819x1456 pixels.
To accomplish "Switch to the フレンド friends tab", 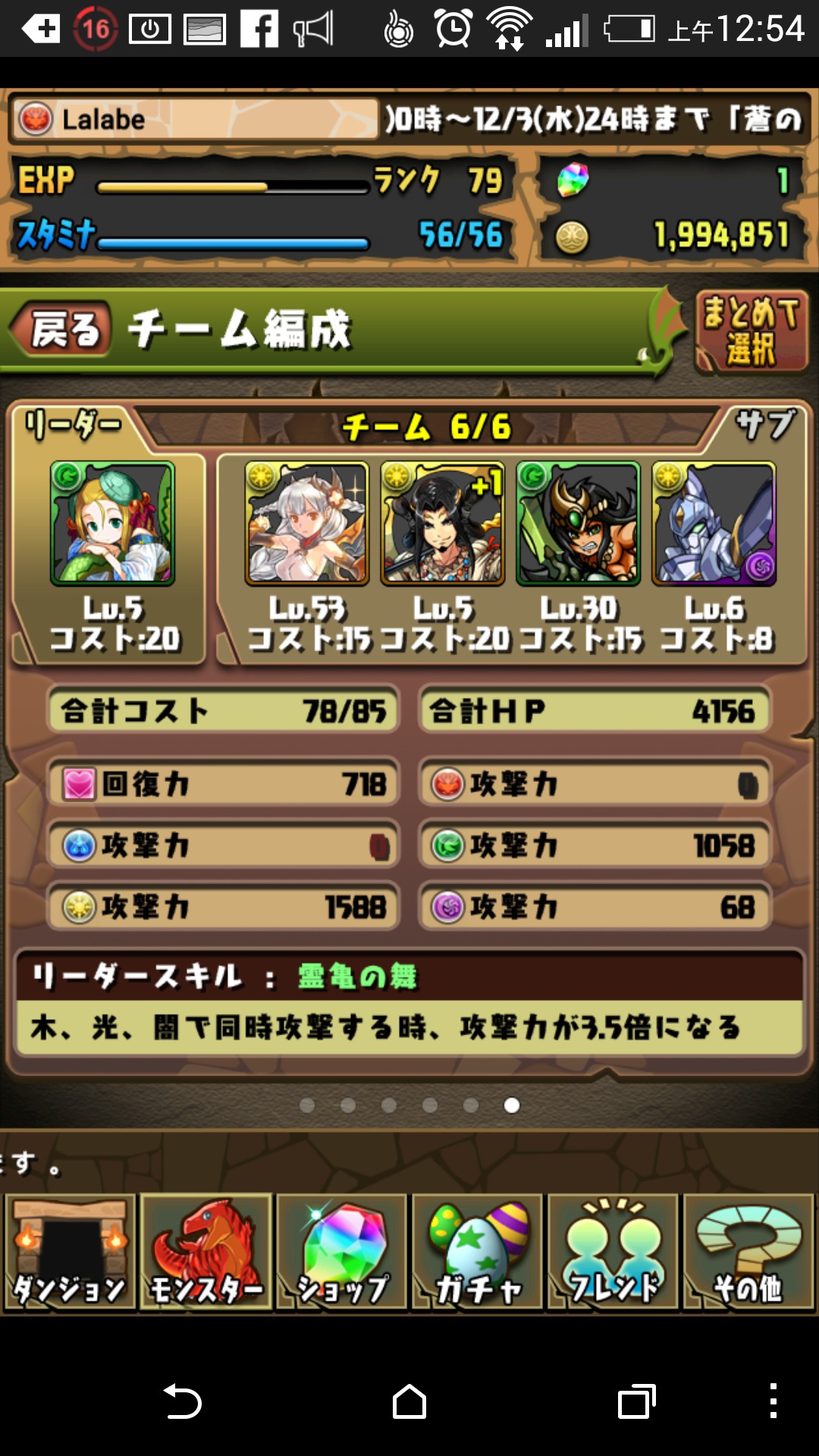I will point(613,1252).
